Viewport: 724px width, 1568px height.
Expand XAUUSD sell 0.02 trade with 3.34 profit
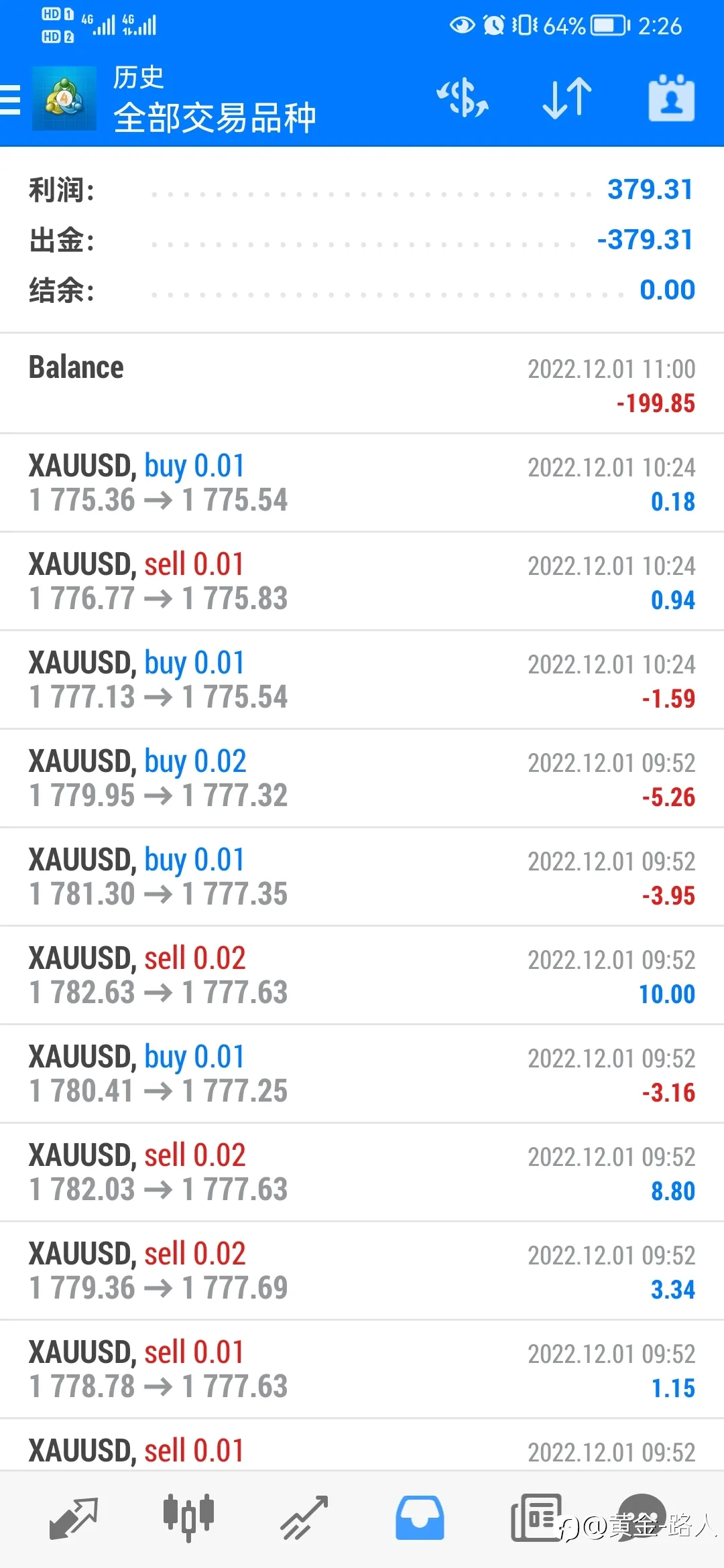click(362, 1271)
